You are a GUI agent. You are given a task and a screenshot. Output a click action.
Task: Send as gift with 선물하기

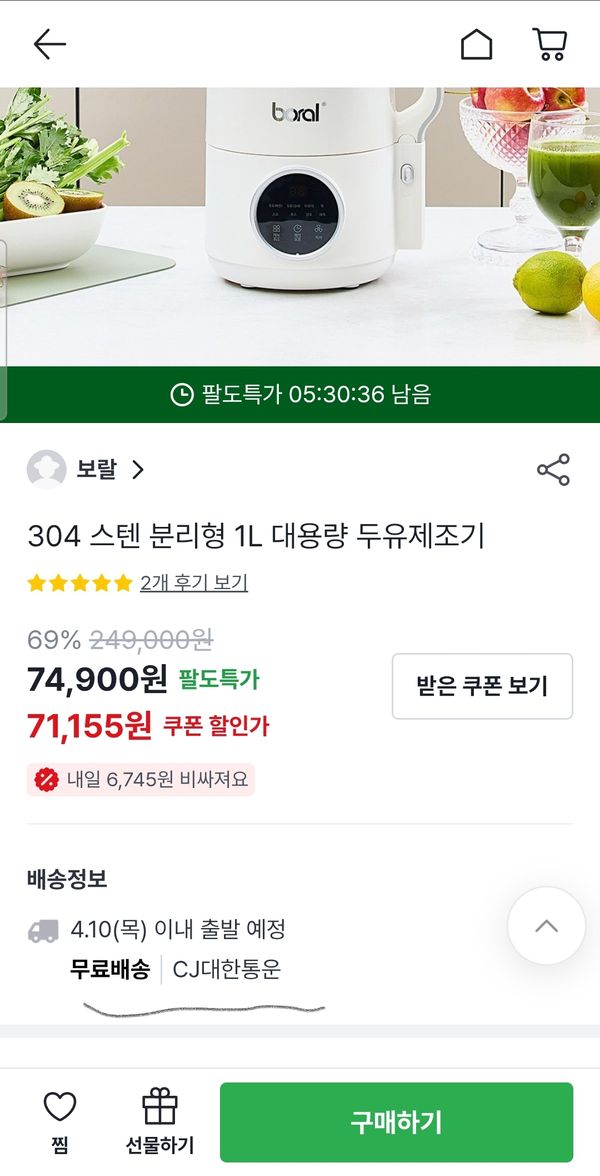(160, 1120)
